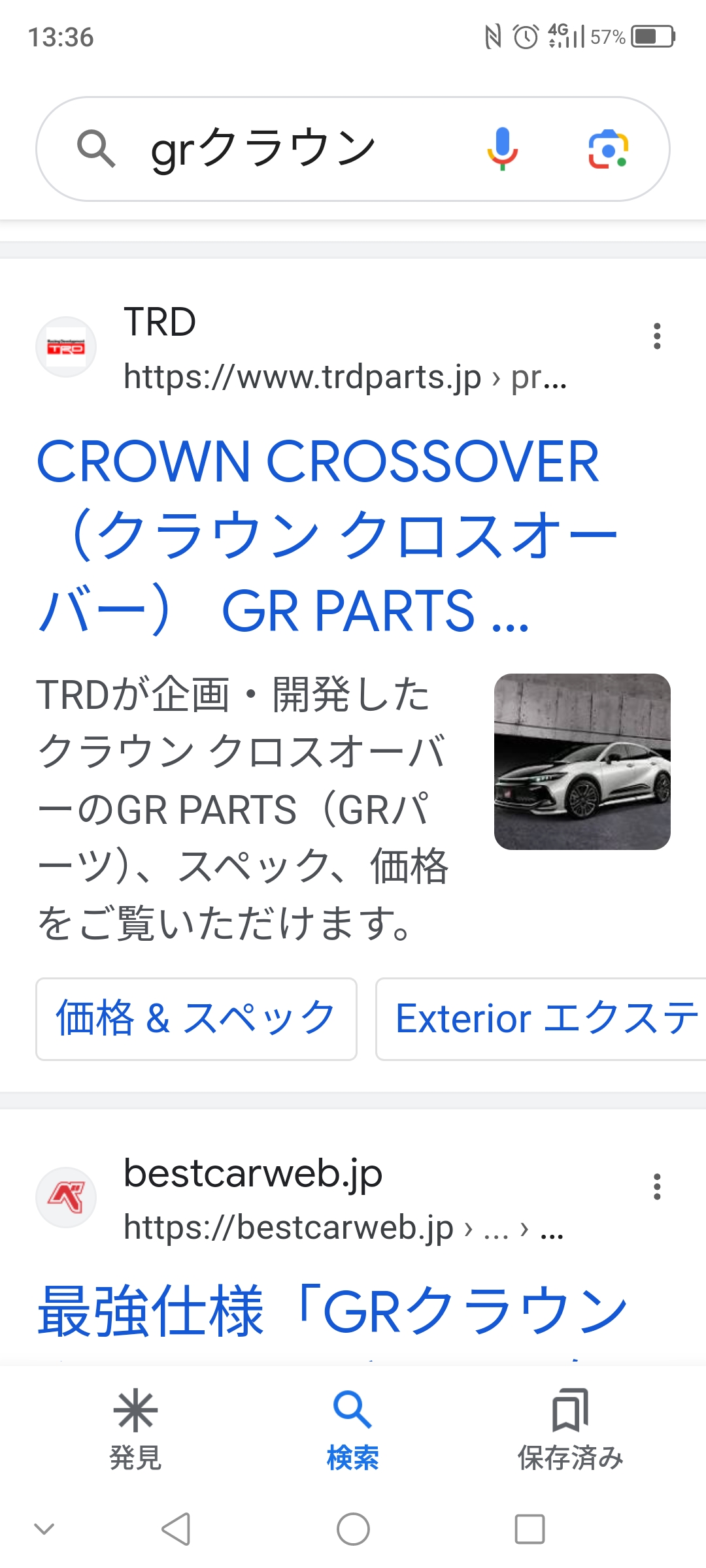Image resolution: width=706 pixels, height=1568 pixels.
Task: Open Google Lens camera search
Action: [x=608, y=149]
